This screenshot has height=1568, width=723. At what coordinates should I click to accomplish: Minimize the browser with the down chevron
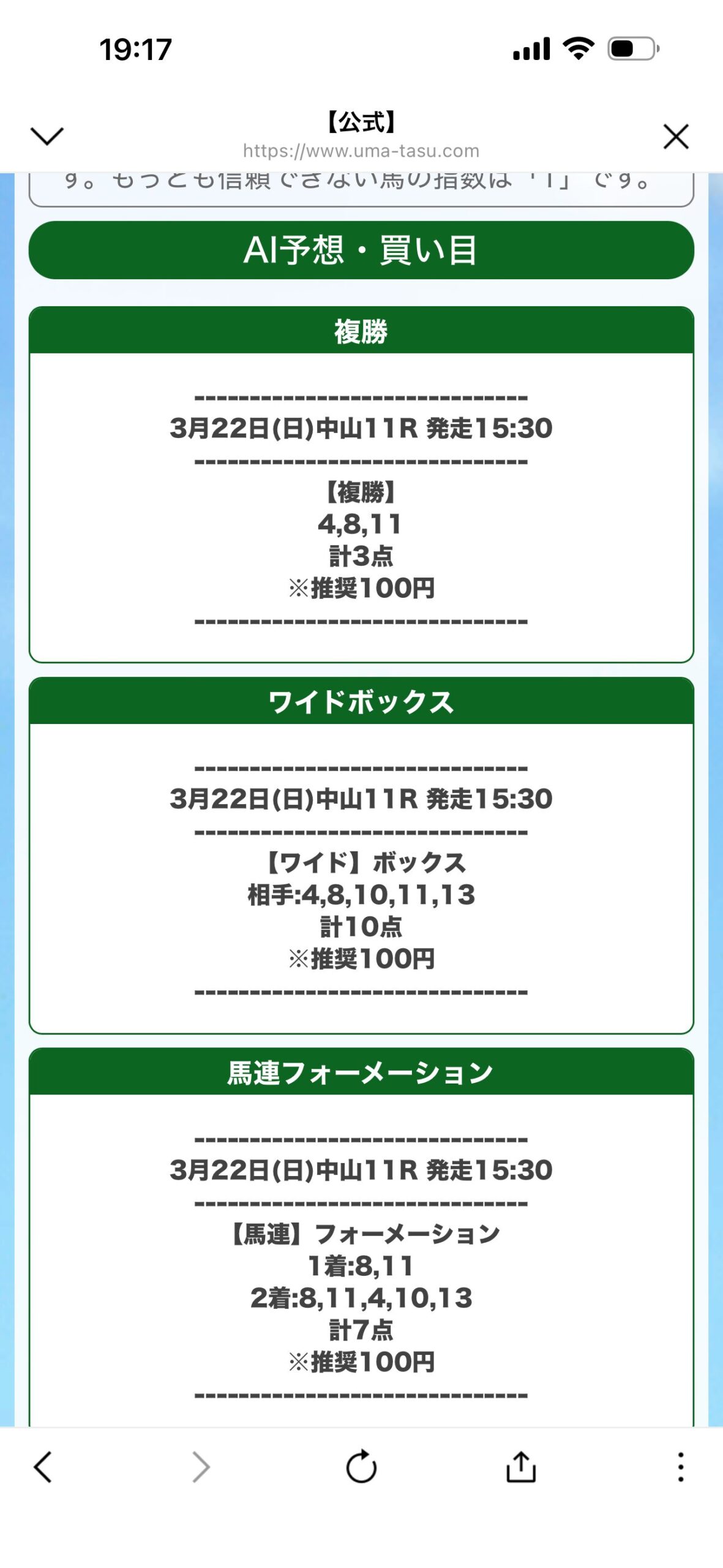(47, 136)
